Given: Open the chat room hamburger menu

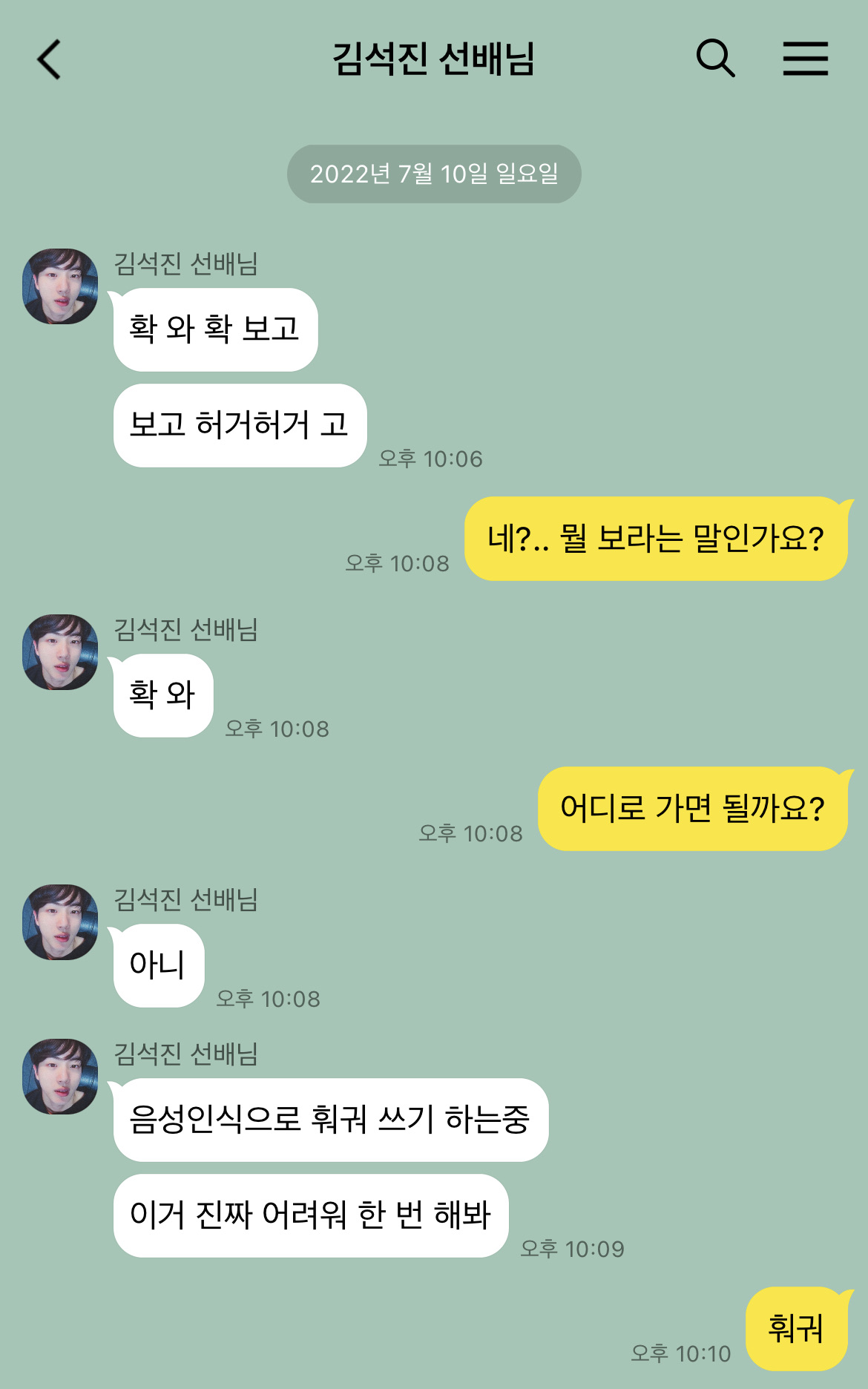Looking at the screenshot, I should (x=805, y=58).
